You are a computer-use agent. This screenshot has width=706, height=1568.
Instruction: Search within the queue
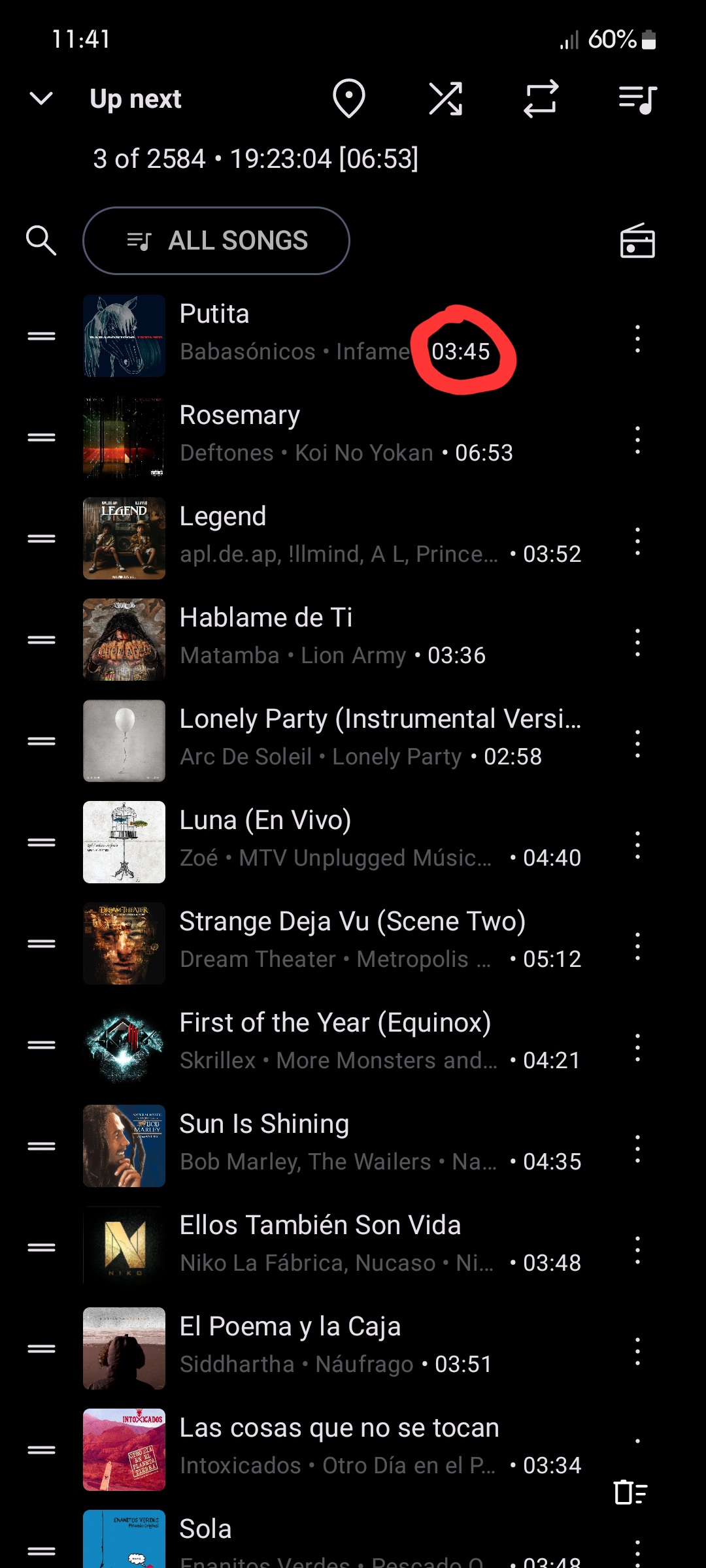[x=41, y=240]
